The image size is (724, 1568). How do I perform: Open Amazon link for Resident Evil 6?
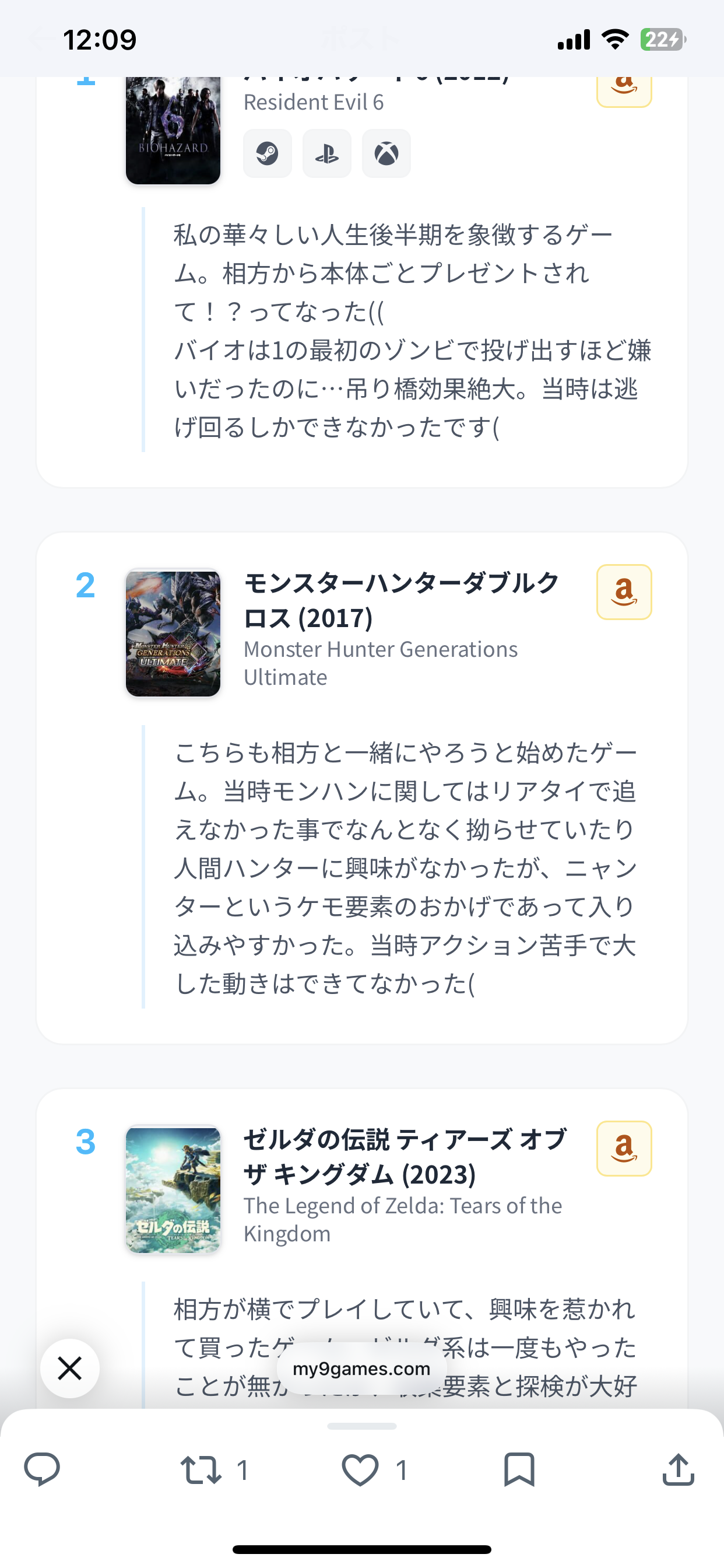click(624, 90)
